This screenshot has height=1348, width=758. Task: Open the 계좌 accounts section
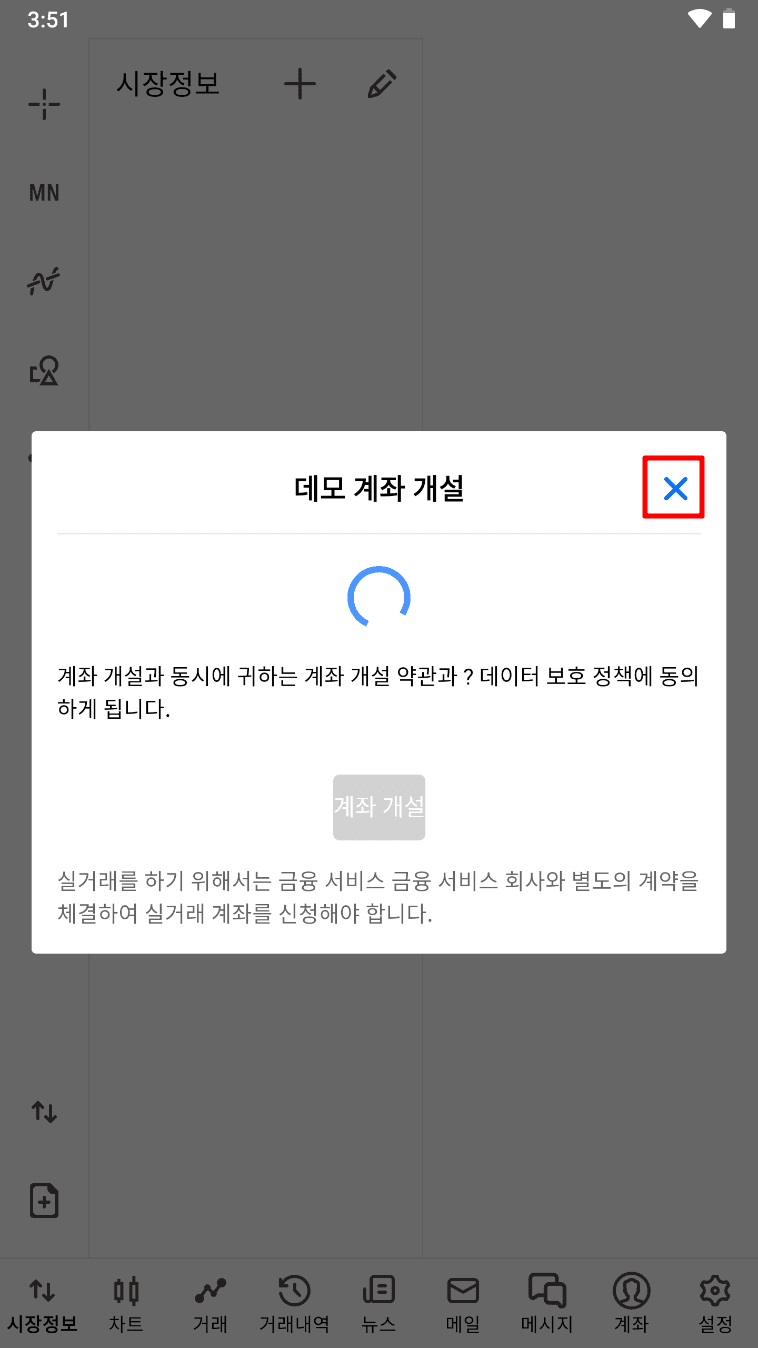630,1300
